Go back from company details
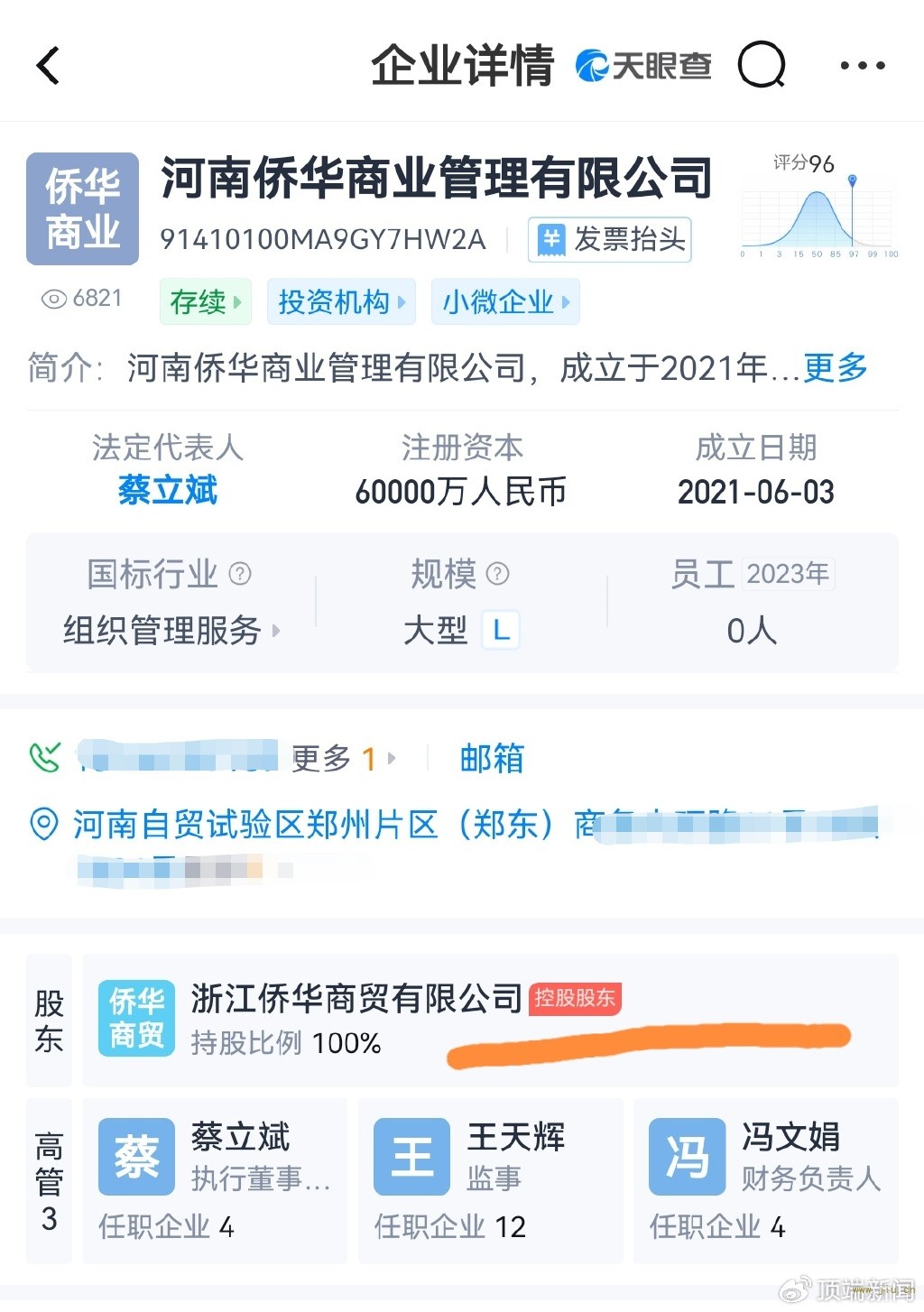The height and width of the screenshot is (1312, 924). pyautogui.click(x=49, y=66)
